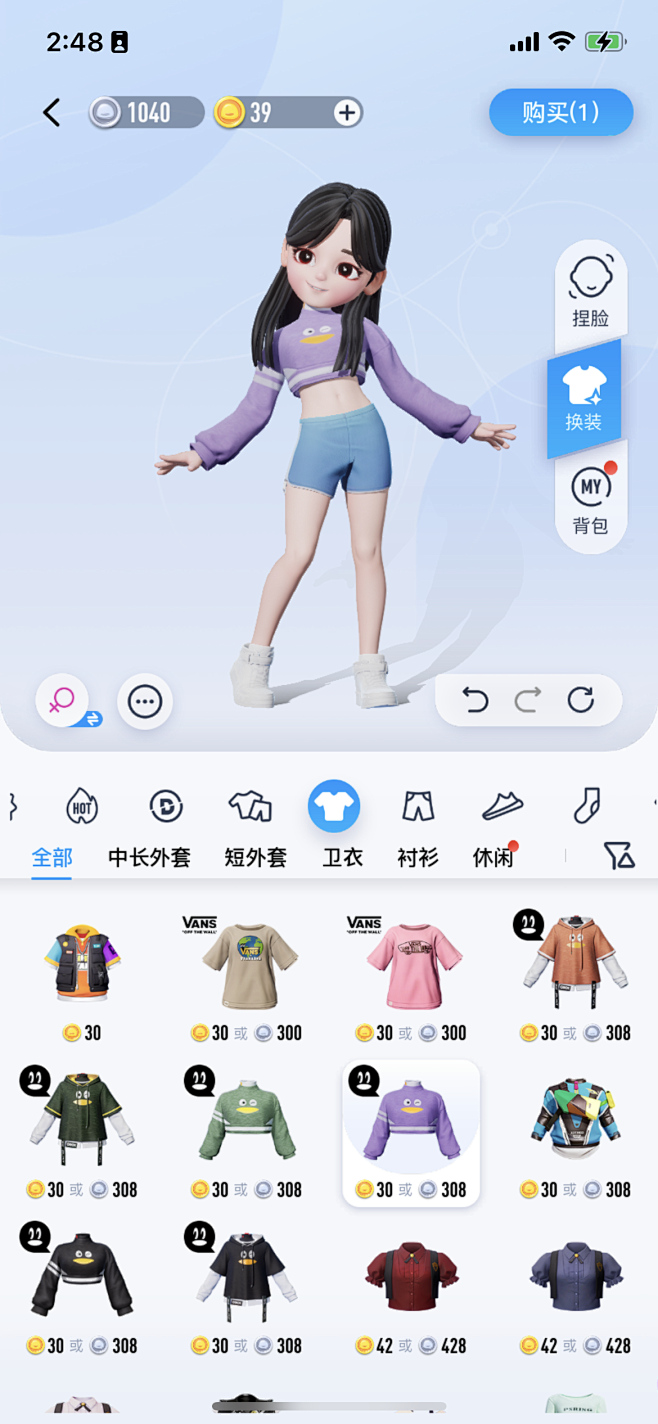
Task: Select the HOT category icon
Action: [x=81, y=805]
